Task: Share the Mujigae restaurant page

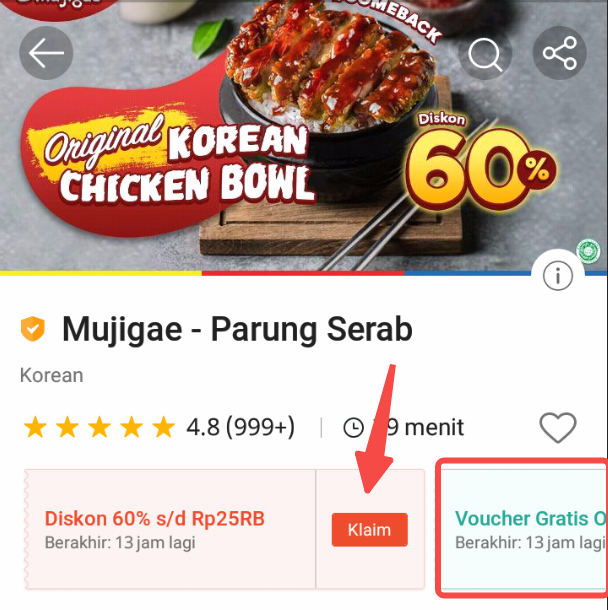Action: (559, 54)
